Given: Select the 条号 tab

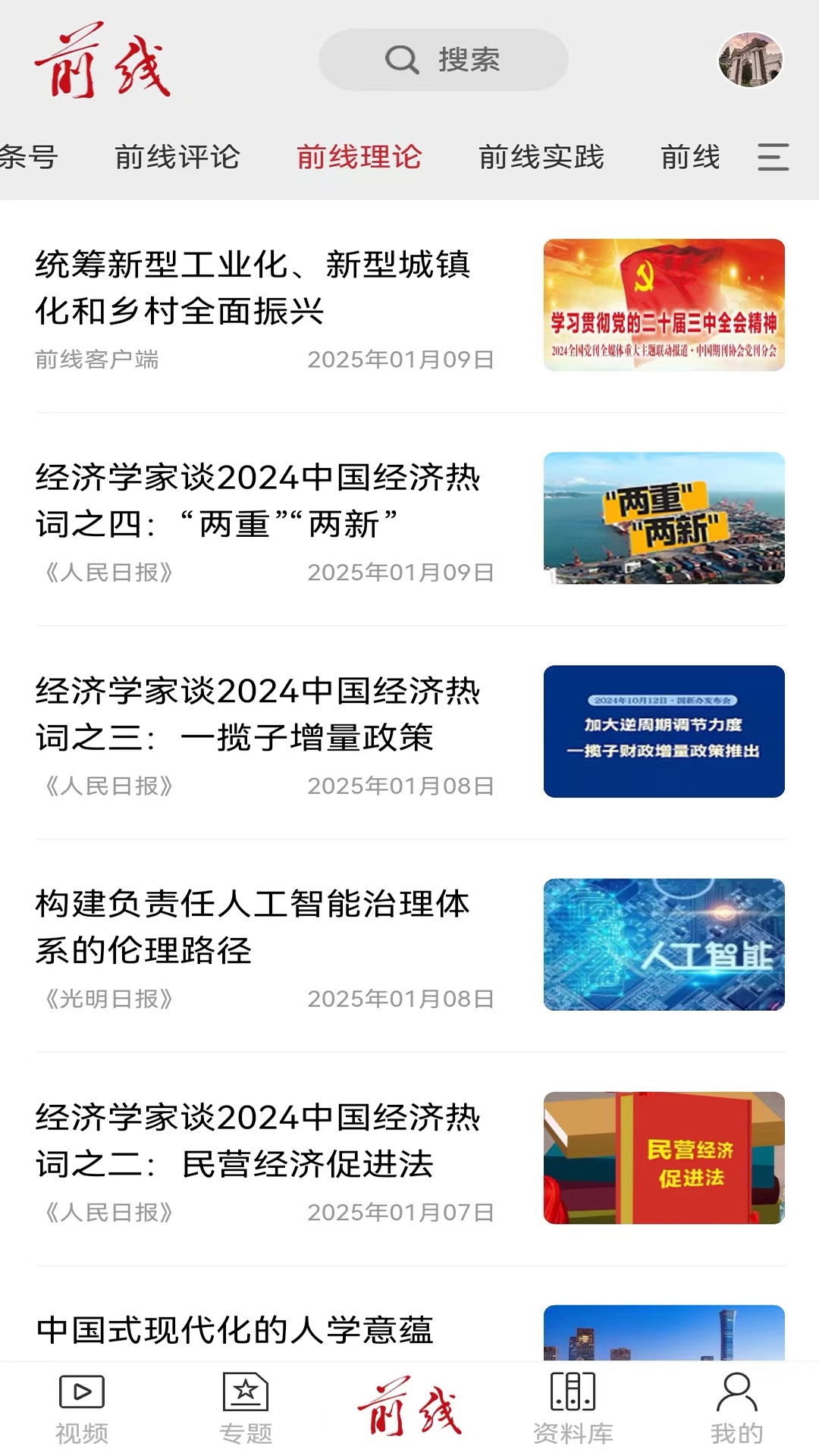Looking at the screenshot, I should pos(29,157).
